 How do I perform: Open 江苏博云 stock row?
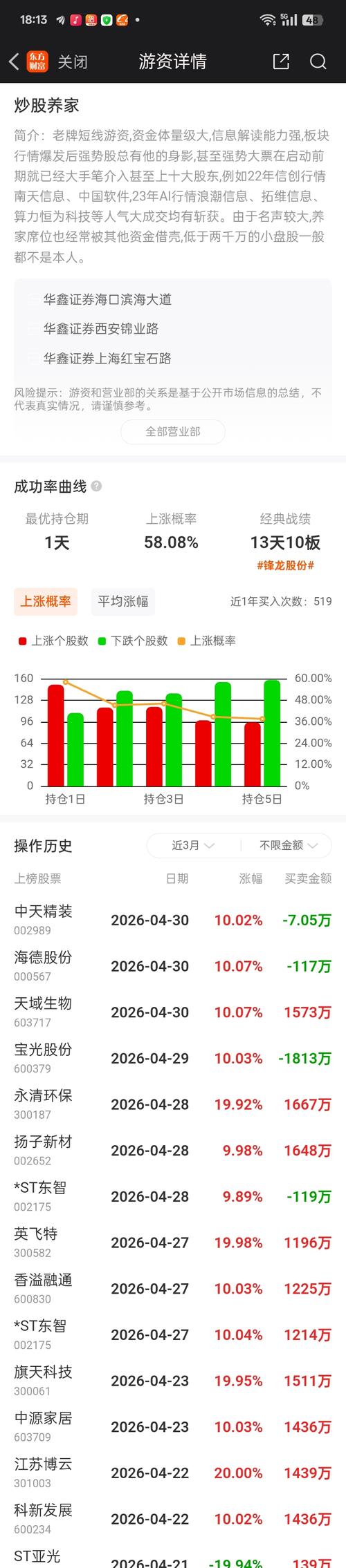(173, 1473)
